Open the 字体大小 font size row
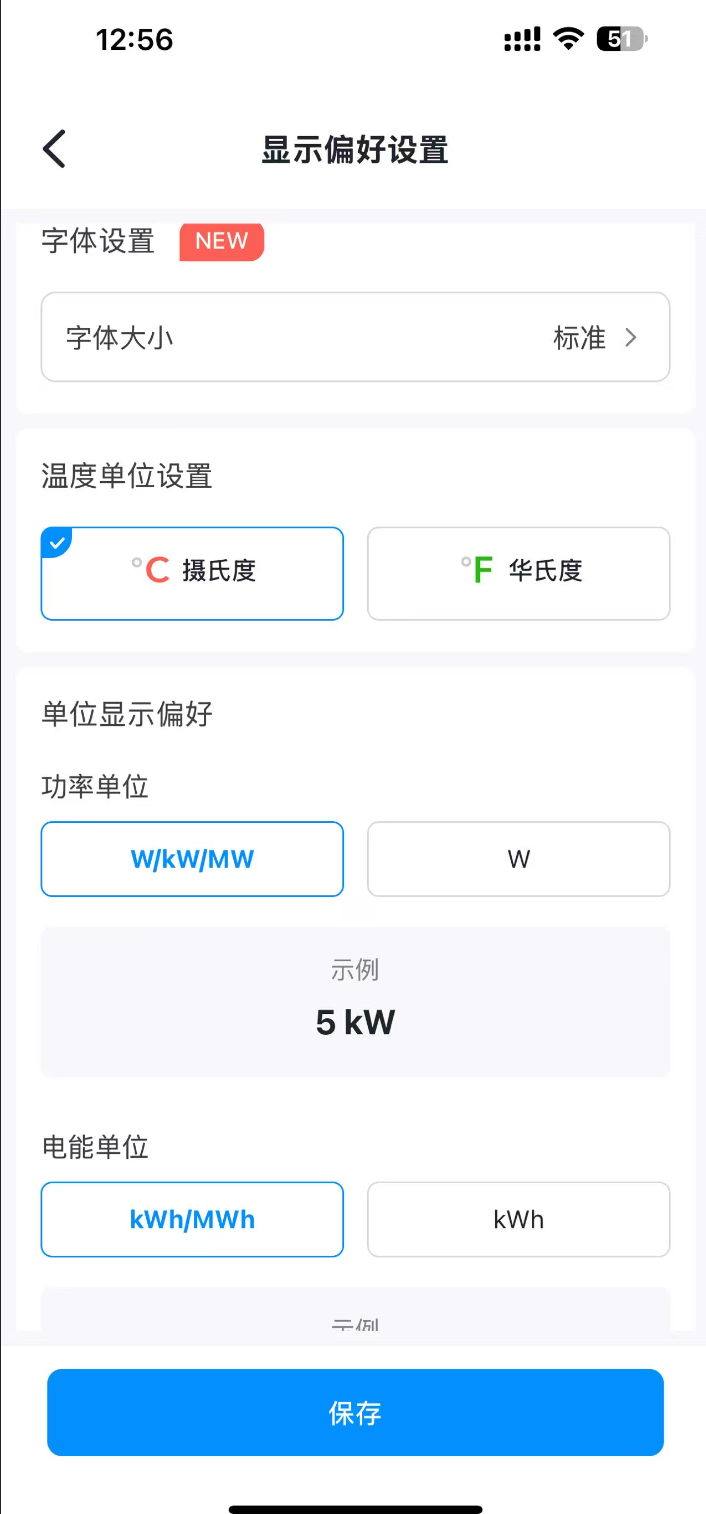 [355, 338]
